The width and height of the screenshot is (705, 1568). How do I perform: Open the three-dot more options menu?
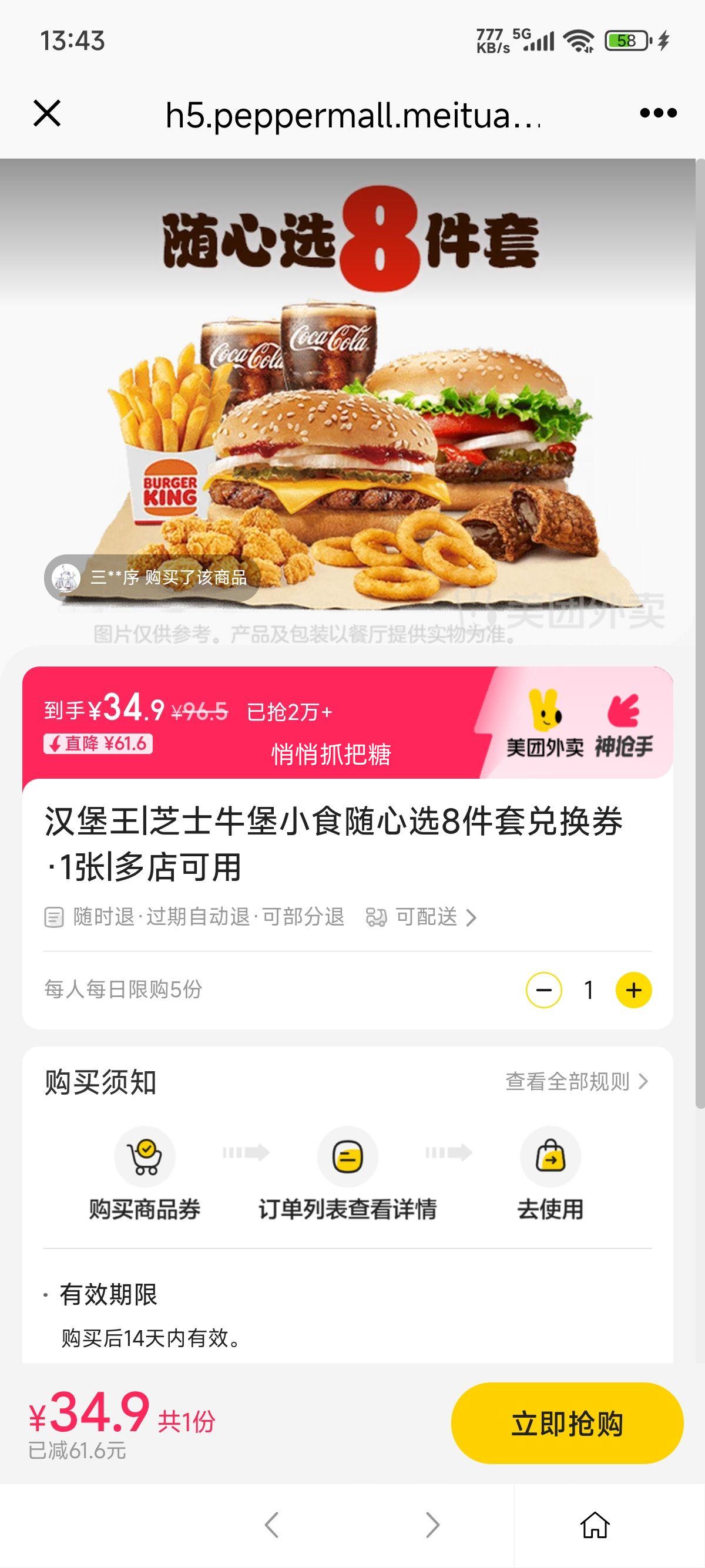coord(658,113)
